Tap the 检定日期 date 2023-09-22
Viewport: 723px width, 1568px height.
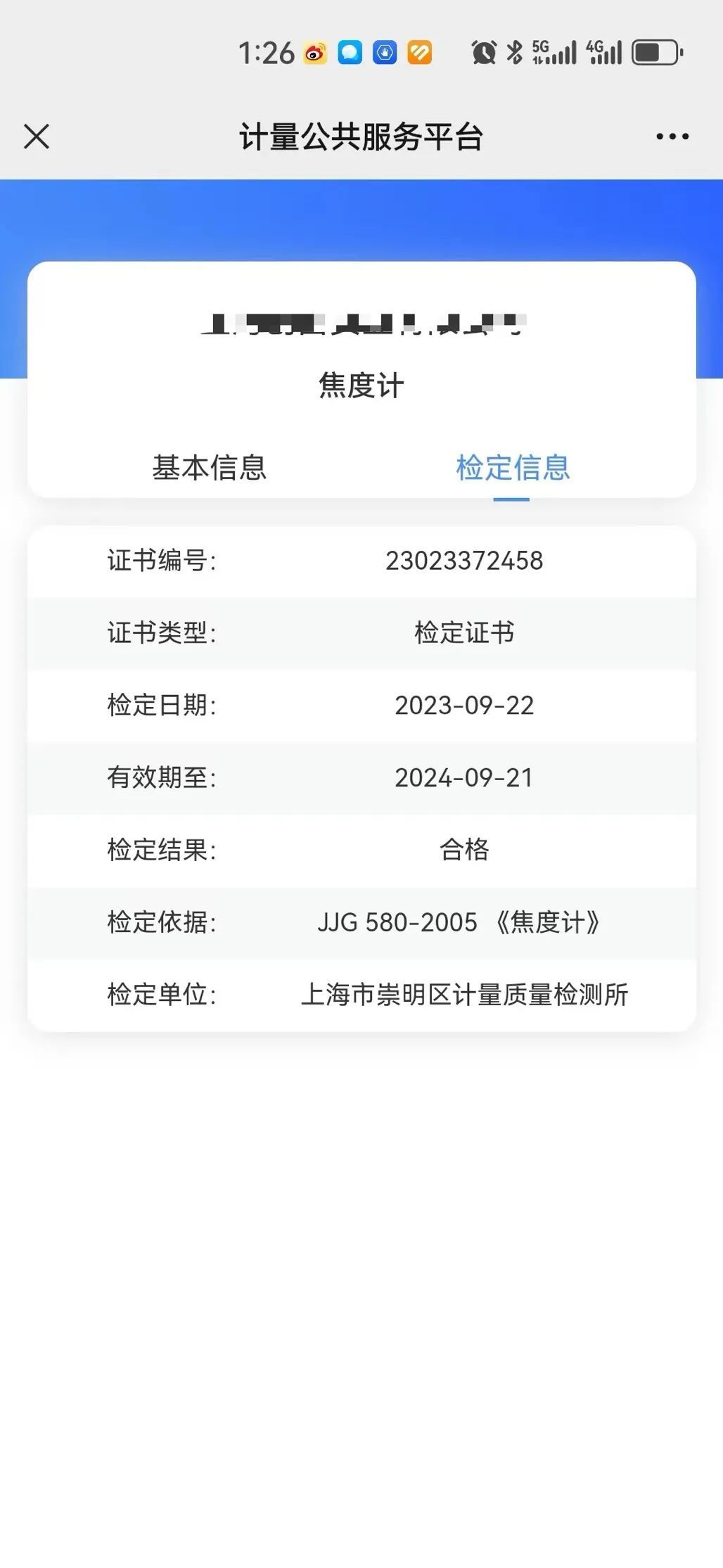click(466, 706)
